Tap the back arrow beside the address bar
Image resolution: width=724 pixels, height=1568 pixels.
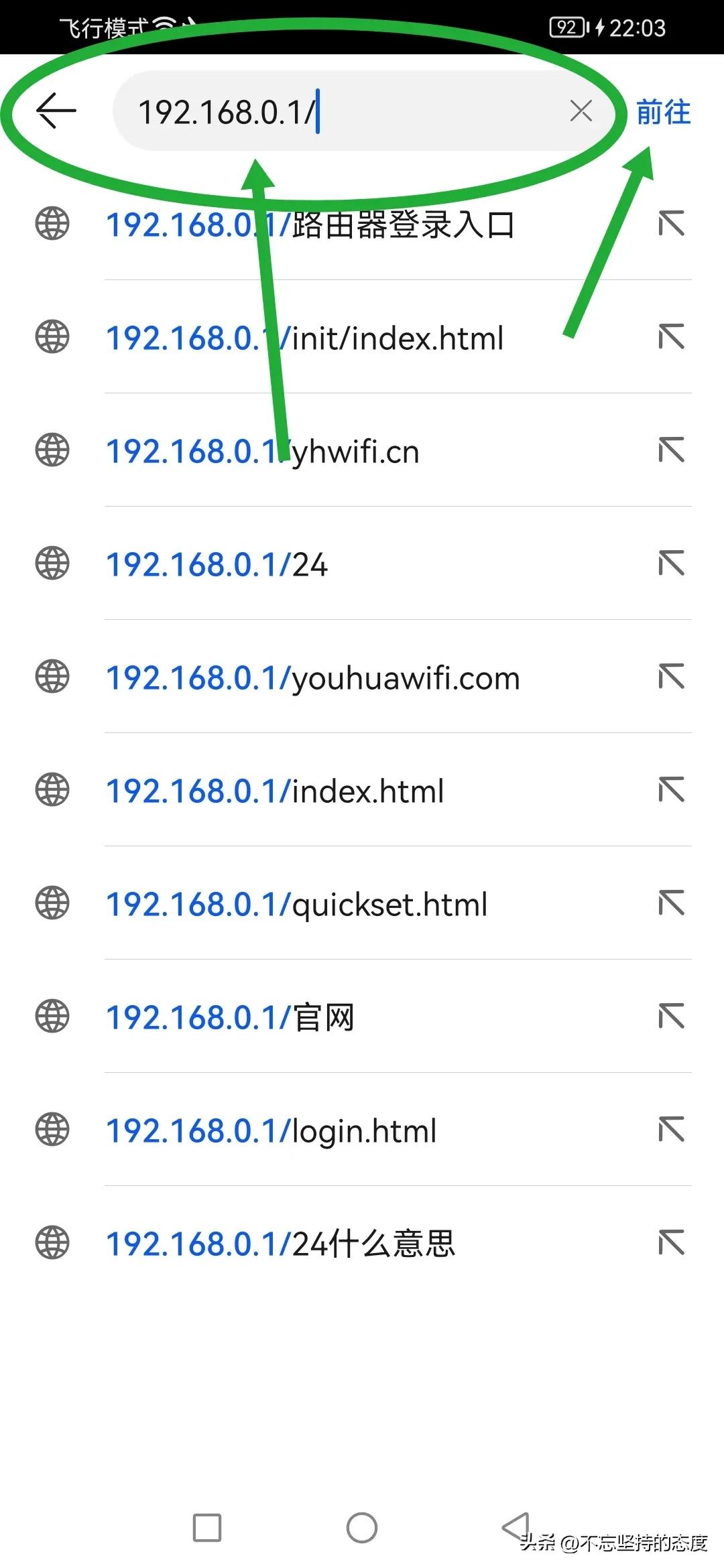click(x=55, y=111)
